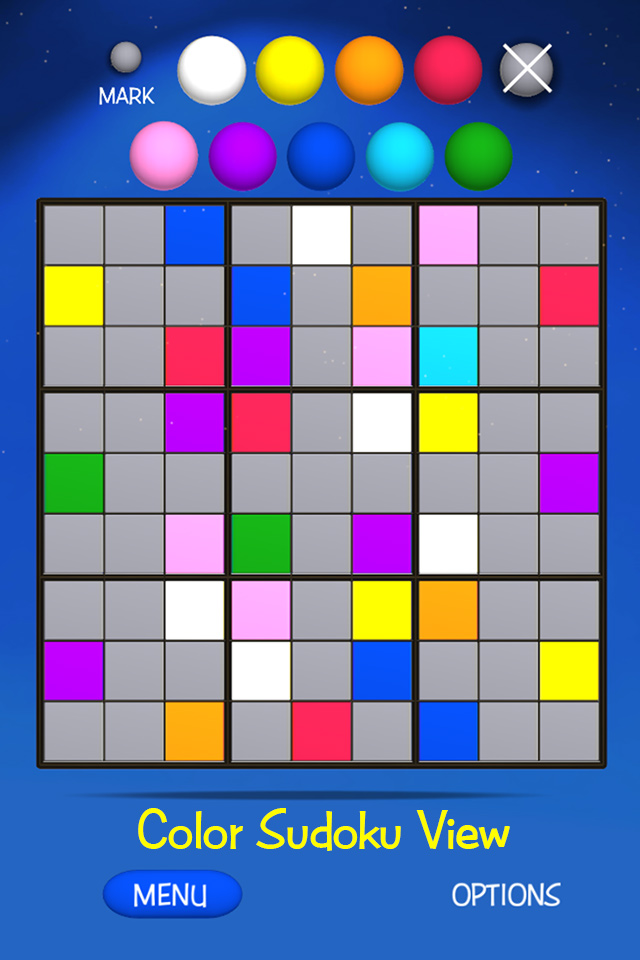
Task: Select the cyan color ball
Action: point(400,156)
